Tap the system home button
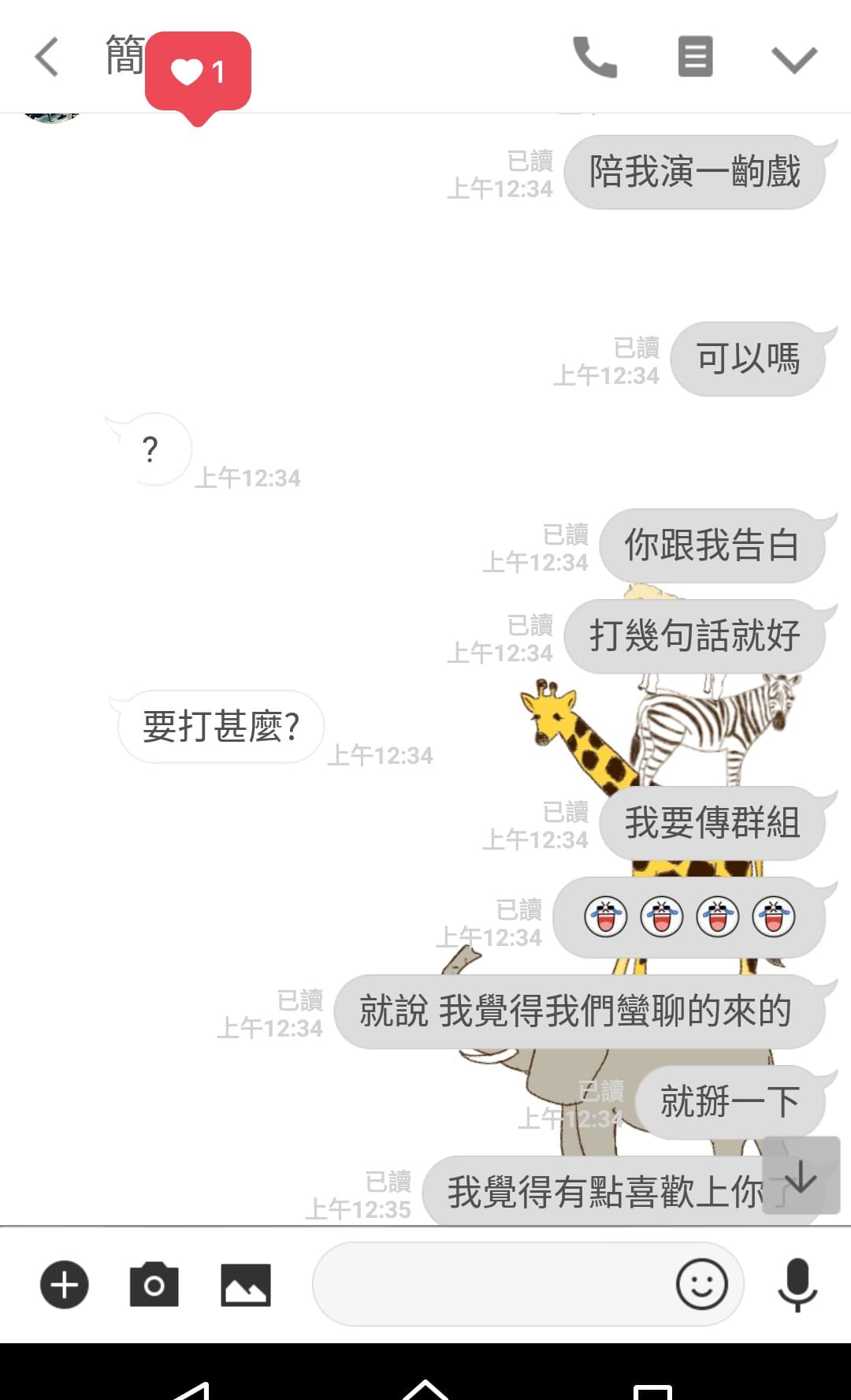The width and height of the screenshot is (851, 1400). tap(425, 1389)
